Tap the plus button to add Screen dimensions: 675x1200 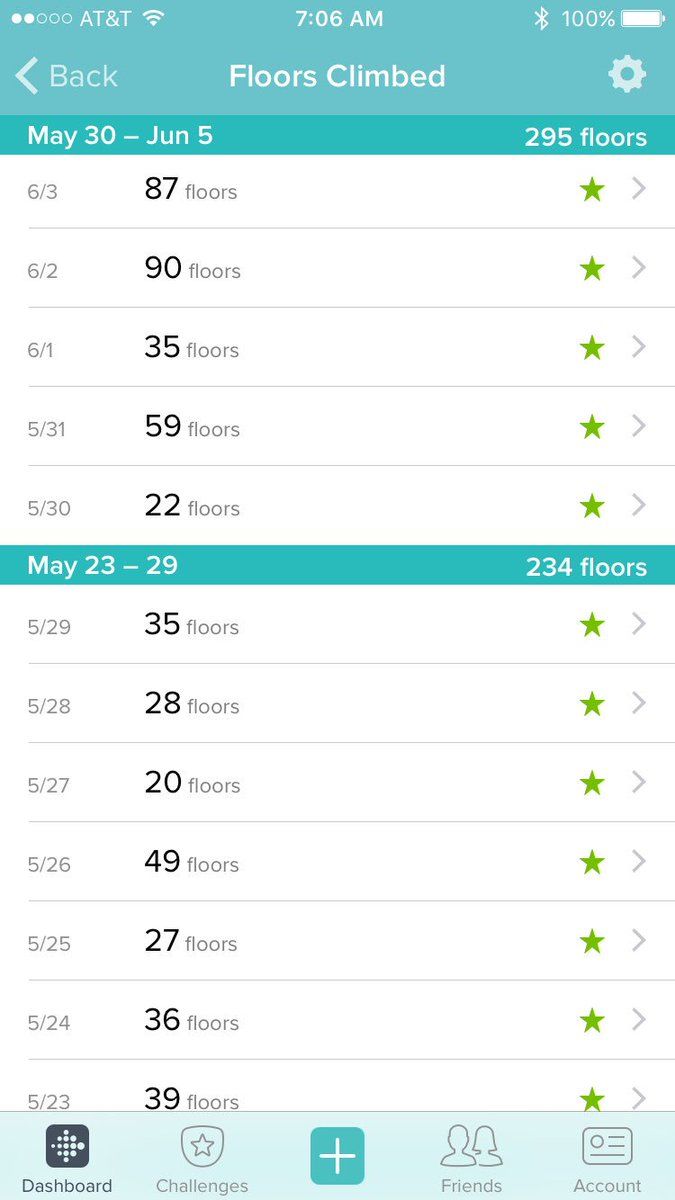click(x=337, y=1156)
